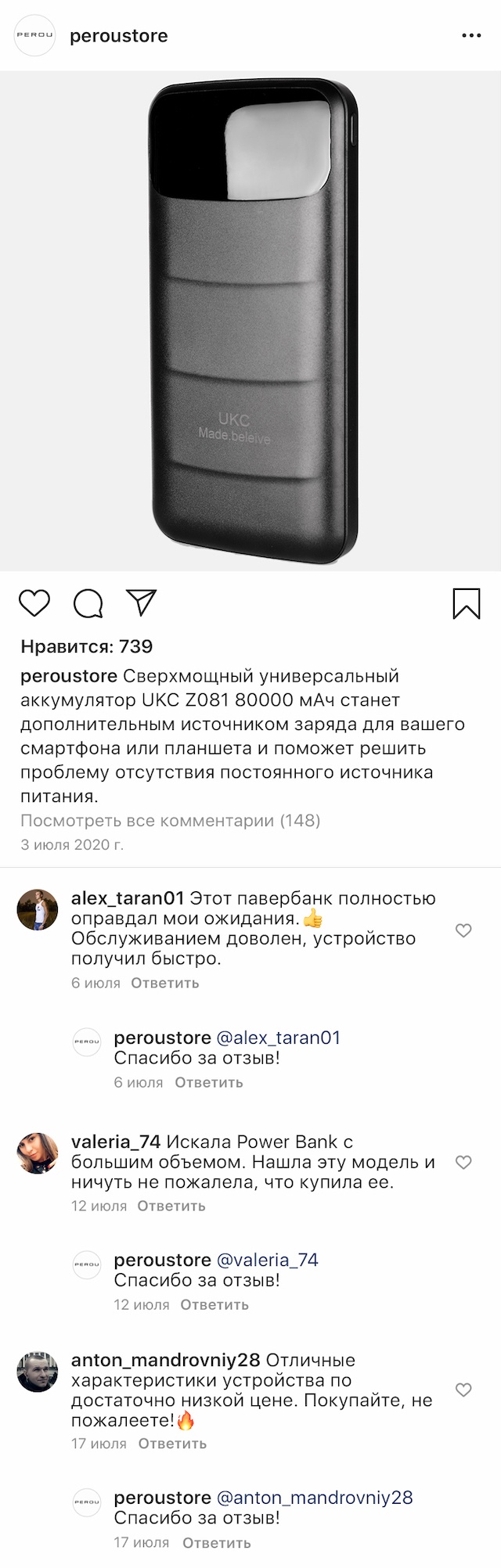The image size is (501, 1568).
Task: Open the @valeria_74 mention link
Action: pos(267,1261)
